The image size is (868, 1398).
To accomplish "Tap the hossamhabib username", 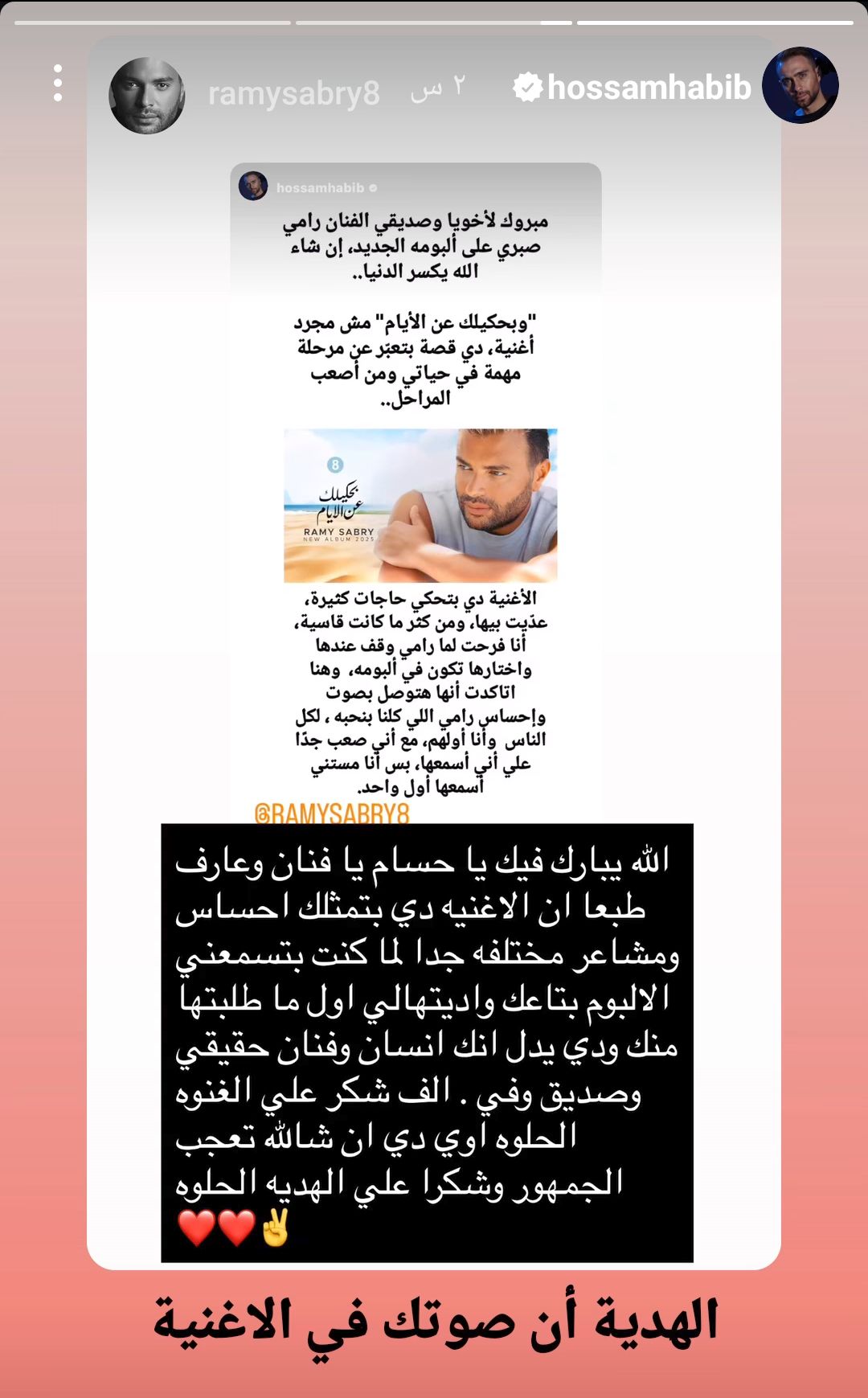I will (649, 87).
